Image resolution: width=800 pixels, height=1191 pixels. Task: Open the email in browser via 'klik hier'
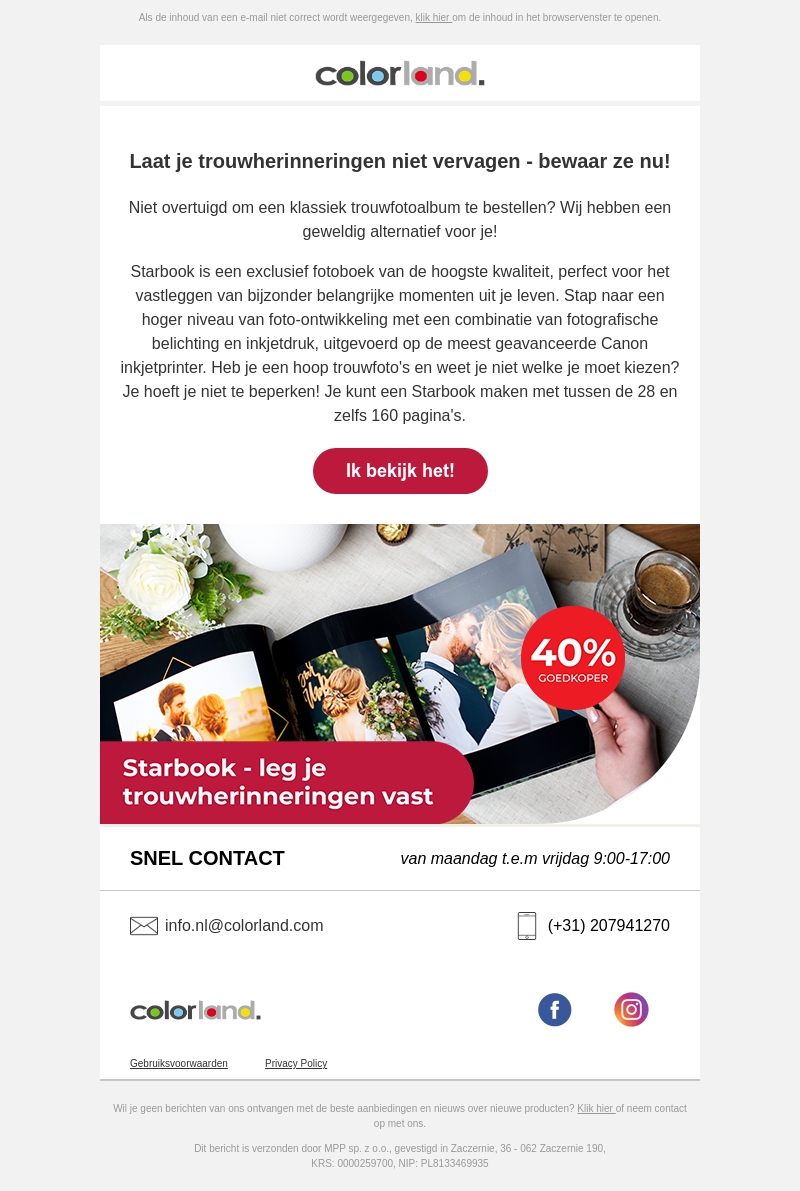[x=432, y=18]
